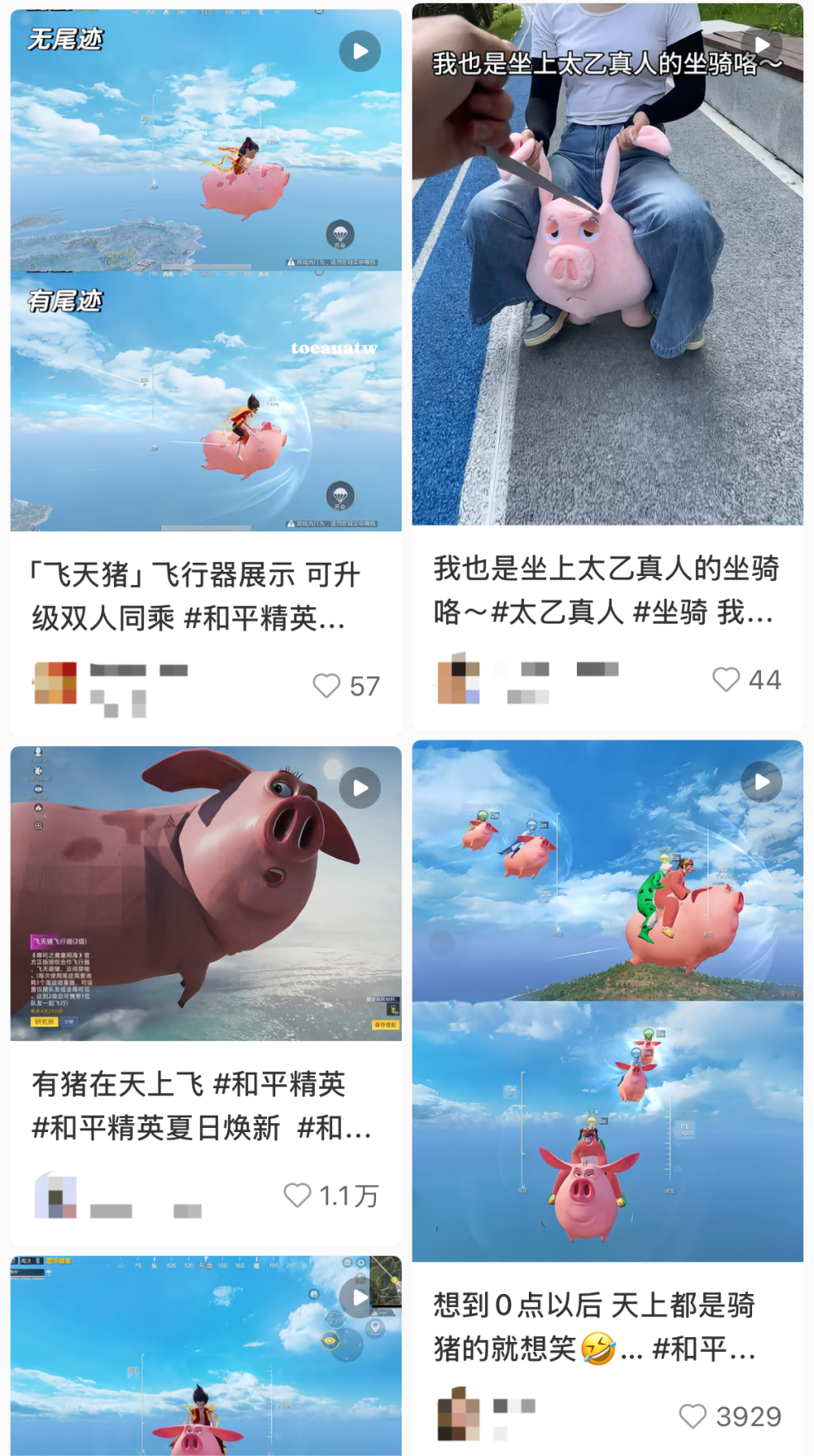The width and height of the screenshot is (814, 1456).
Task: Open the 我也是坐上太乙真人的坐骑咯 video post
Action: (607, 264)
